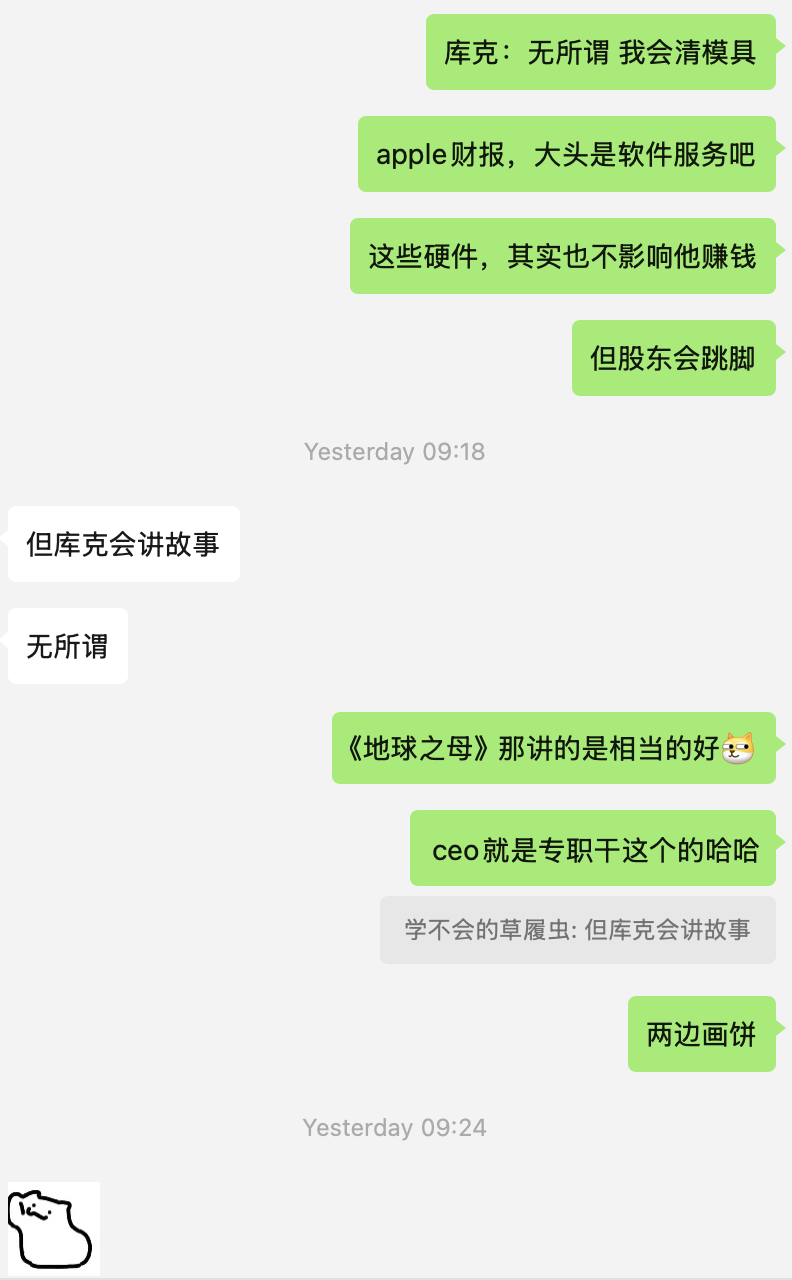This screenshot has width=792, height=1280.
Task: Click the quoted reply 学不会的草履虫: 但库克会讲故事
Action: [x=578, y=929]
